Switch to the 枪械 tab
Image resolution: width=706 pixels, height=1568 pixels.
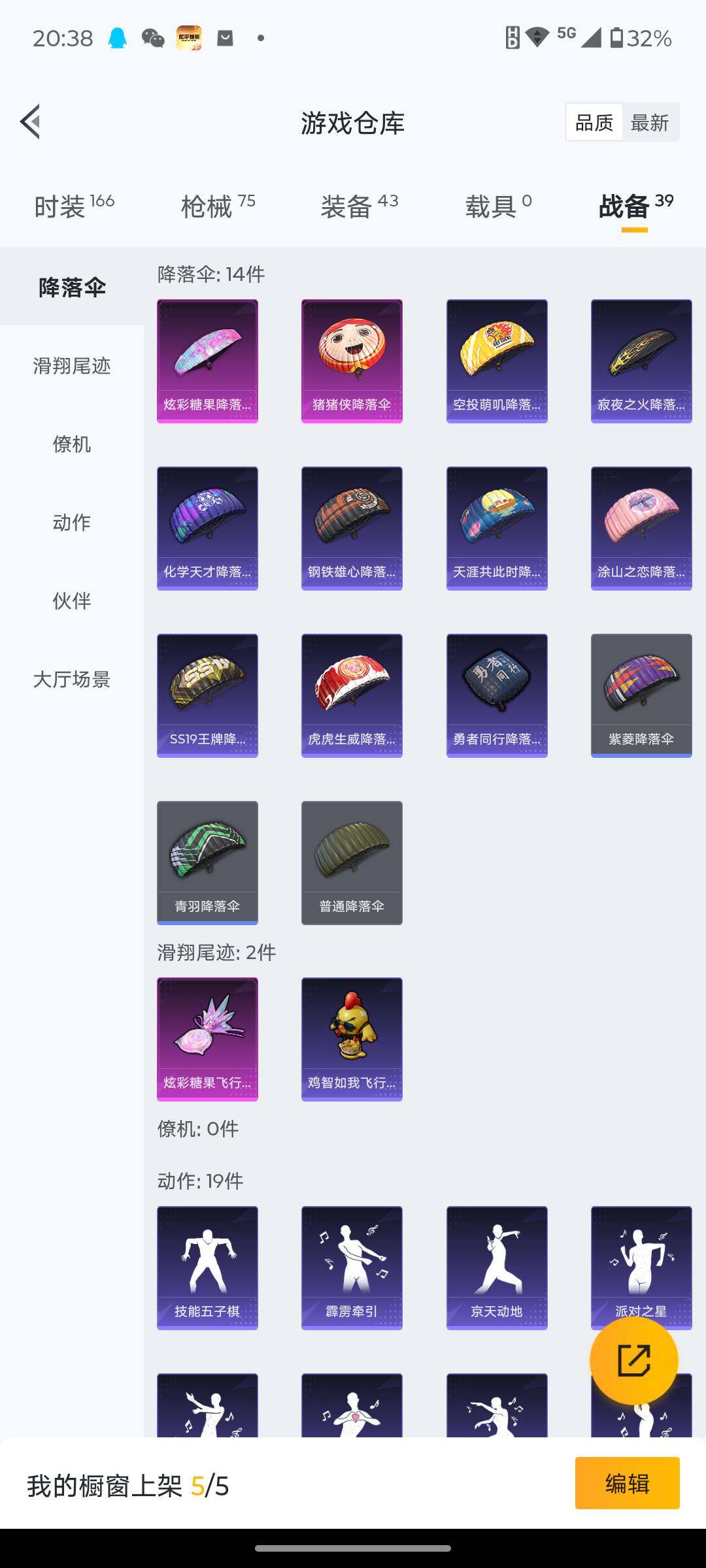click(x=218, y=206)
